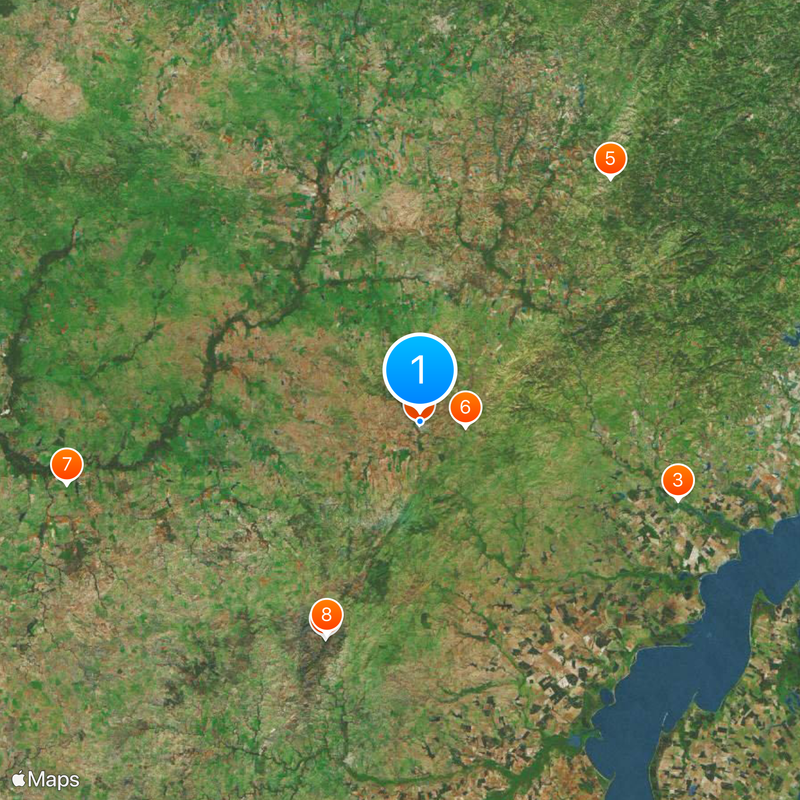
Task: Open map pin number 8
Action: click(327, 615)
